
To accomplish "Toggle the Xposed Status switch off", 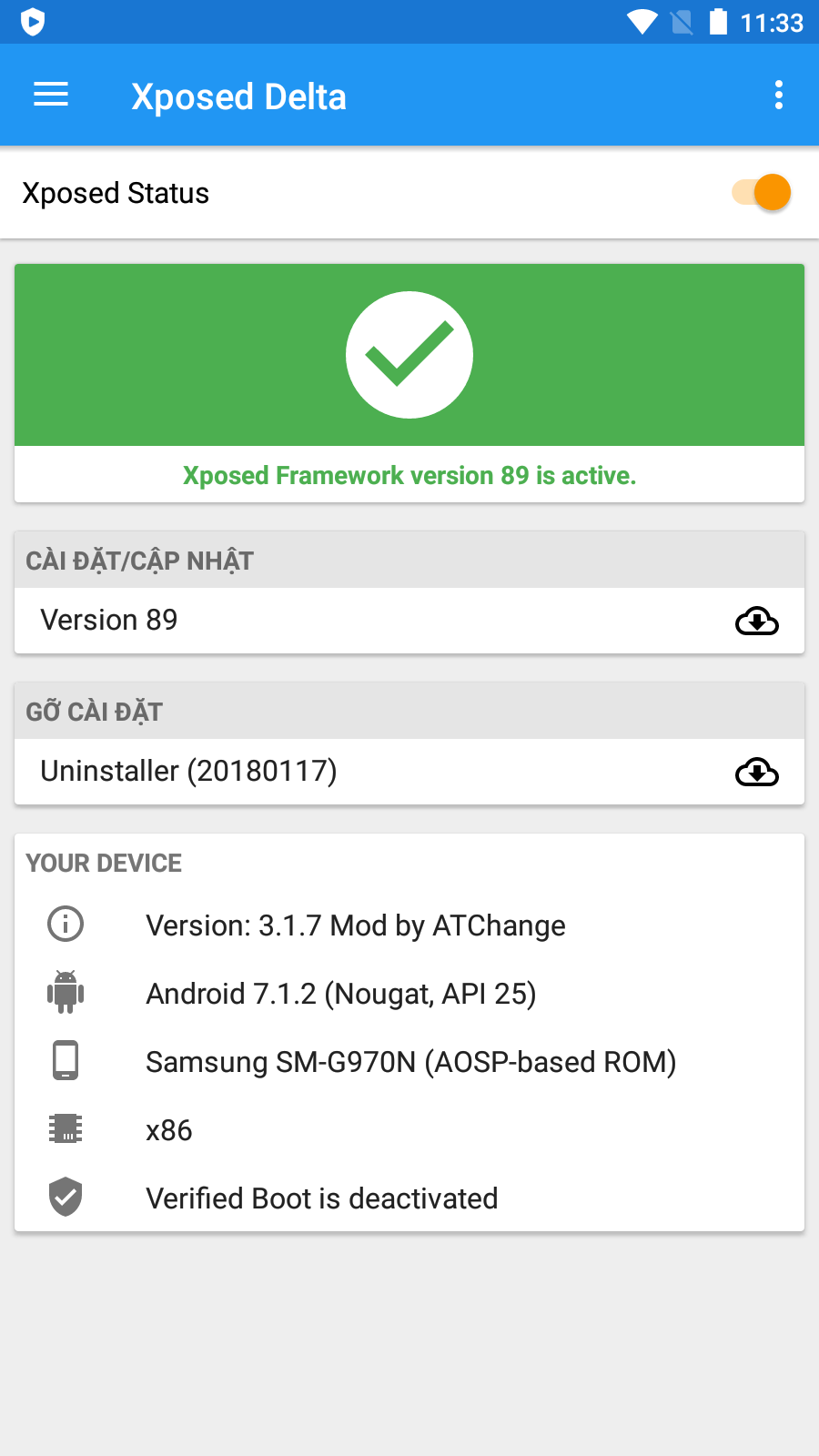I will click(x=763, y=193).
